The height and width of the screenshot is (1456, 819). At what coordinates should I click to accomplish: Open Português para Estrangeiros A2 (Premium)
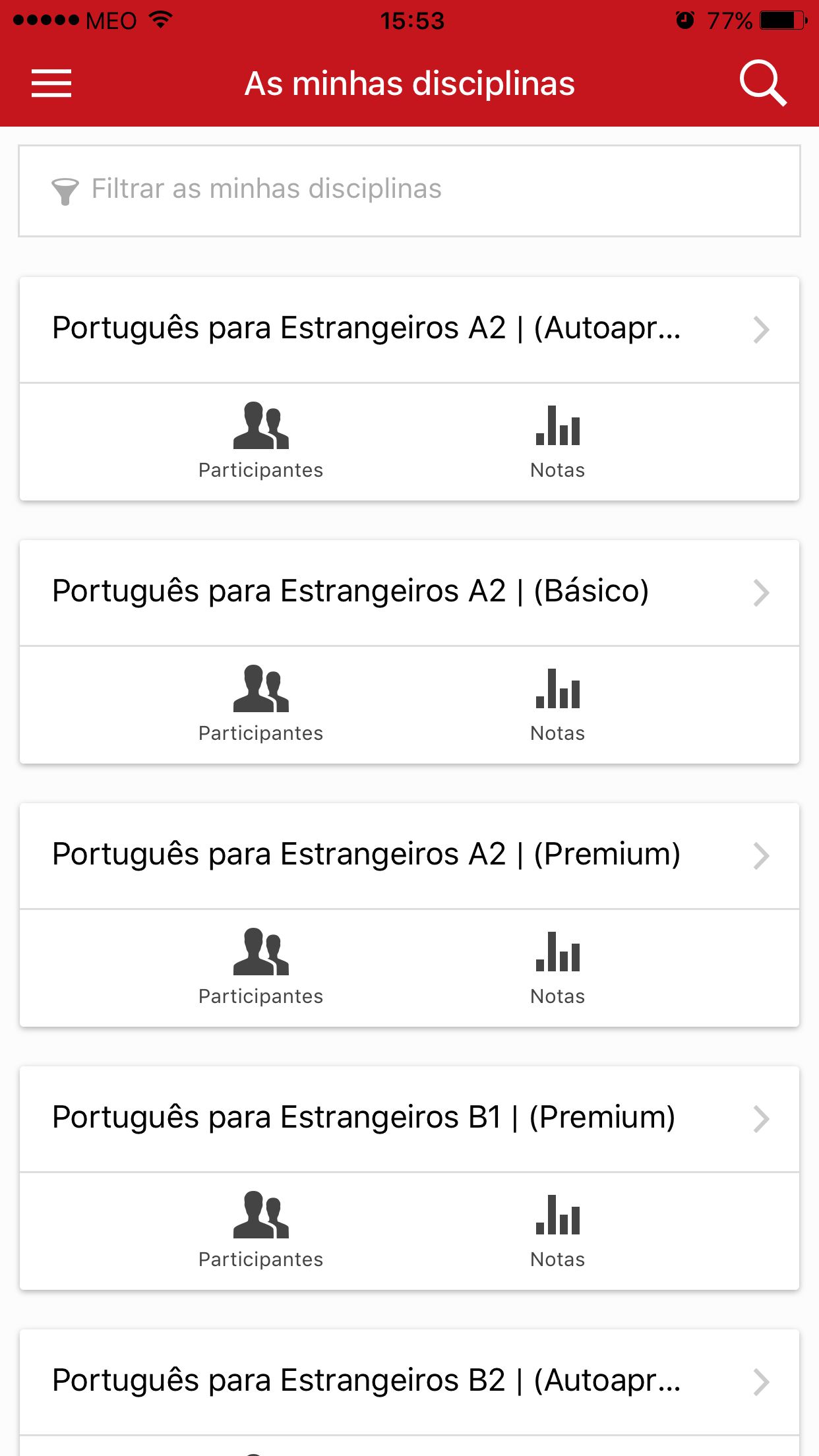coord(409,855)
